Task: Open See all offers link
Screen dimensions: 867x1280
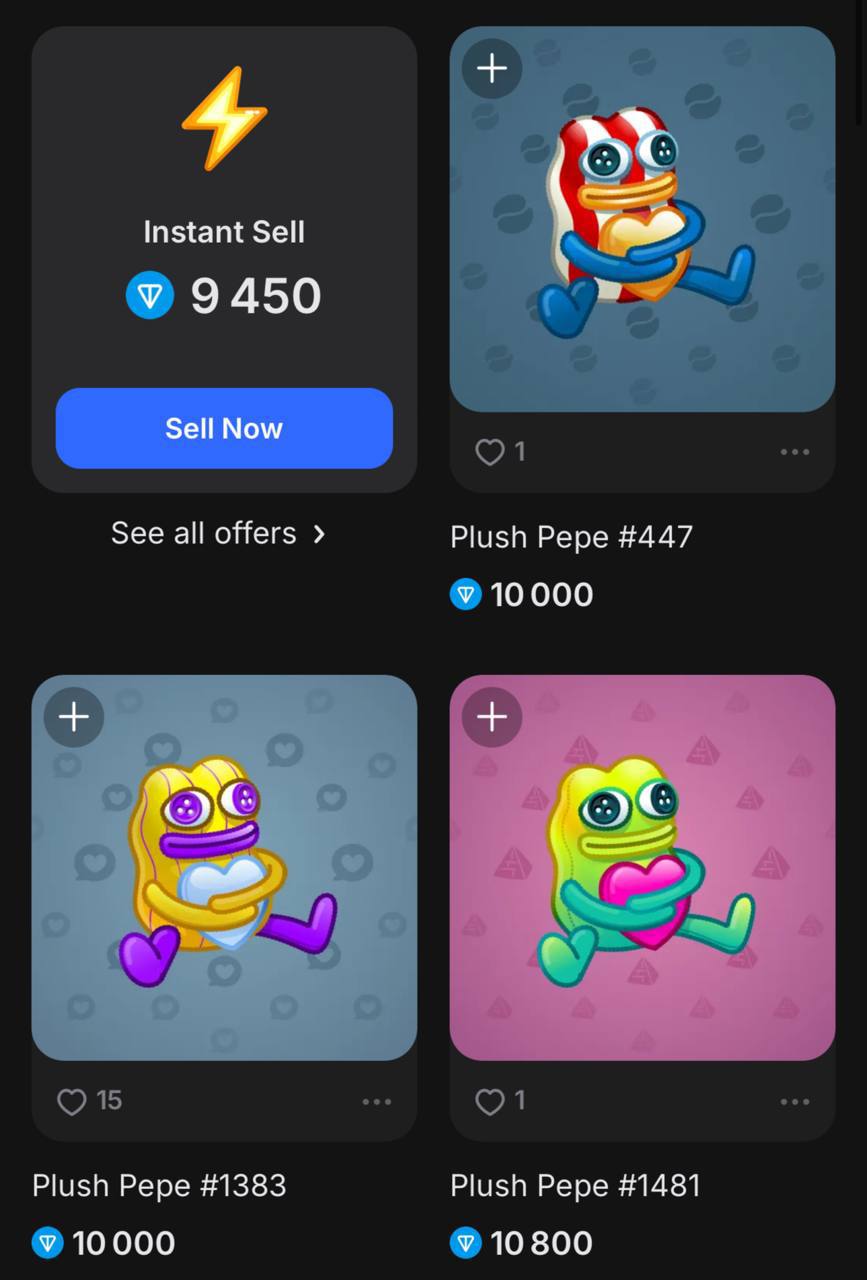Action: click(x=218, y=533)
